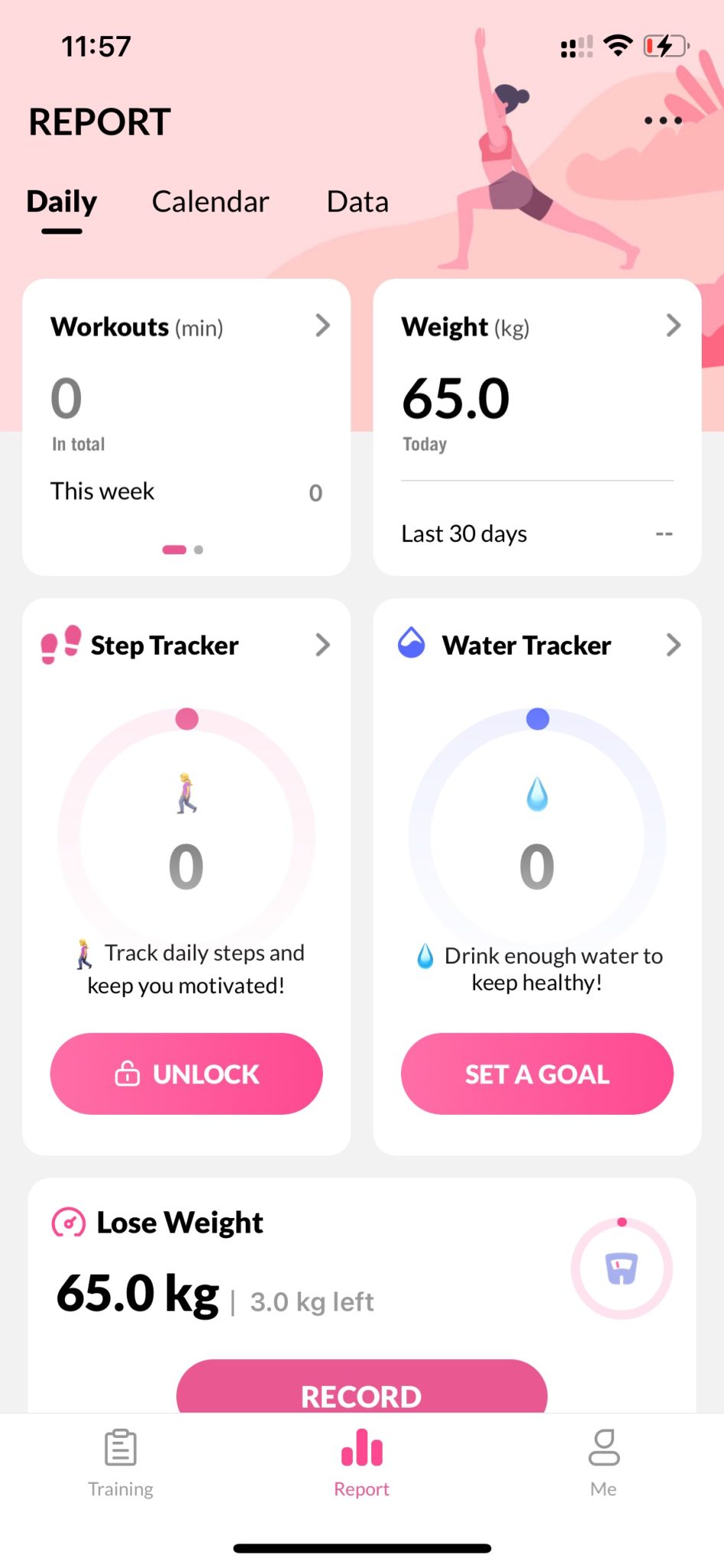Click the Lose Weight speedometer icon
This screenshot has width=724, height=1568.
tap(70, 1222)
